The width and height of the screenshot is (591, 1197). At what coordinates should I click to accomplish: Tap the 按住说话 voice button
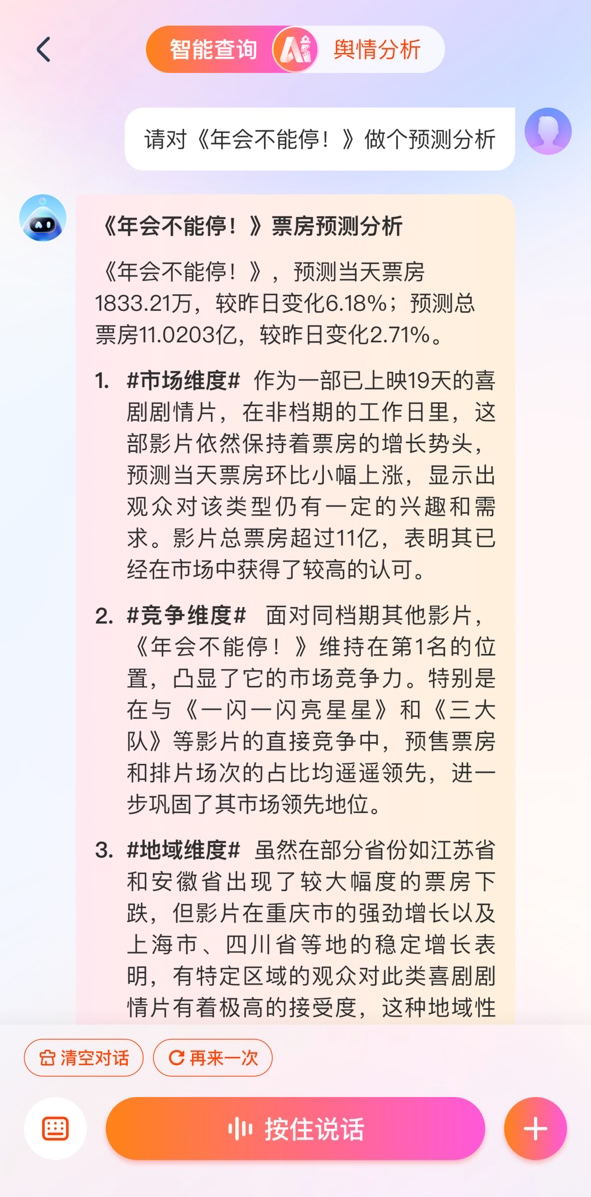[x=296, y=1129]
